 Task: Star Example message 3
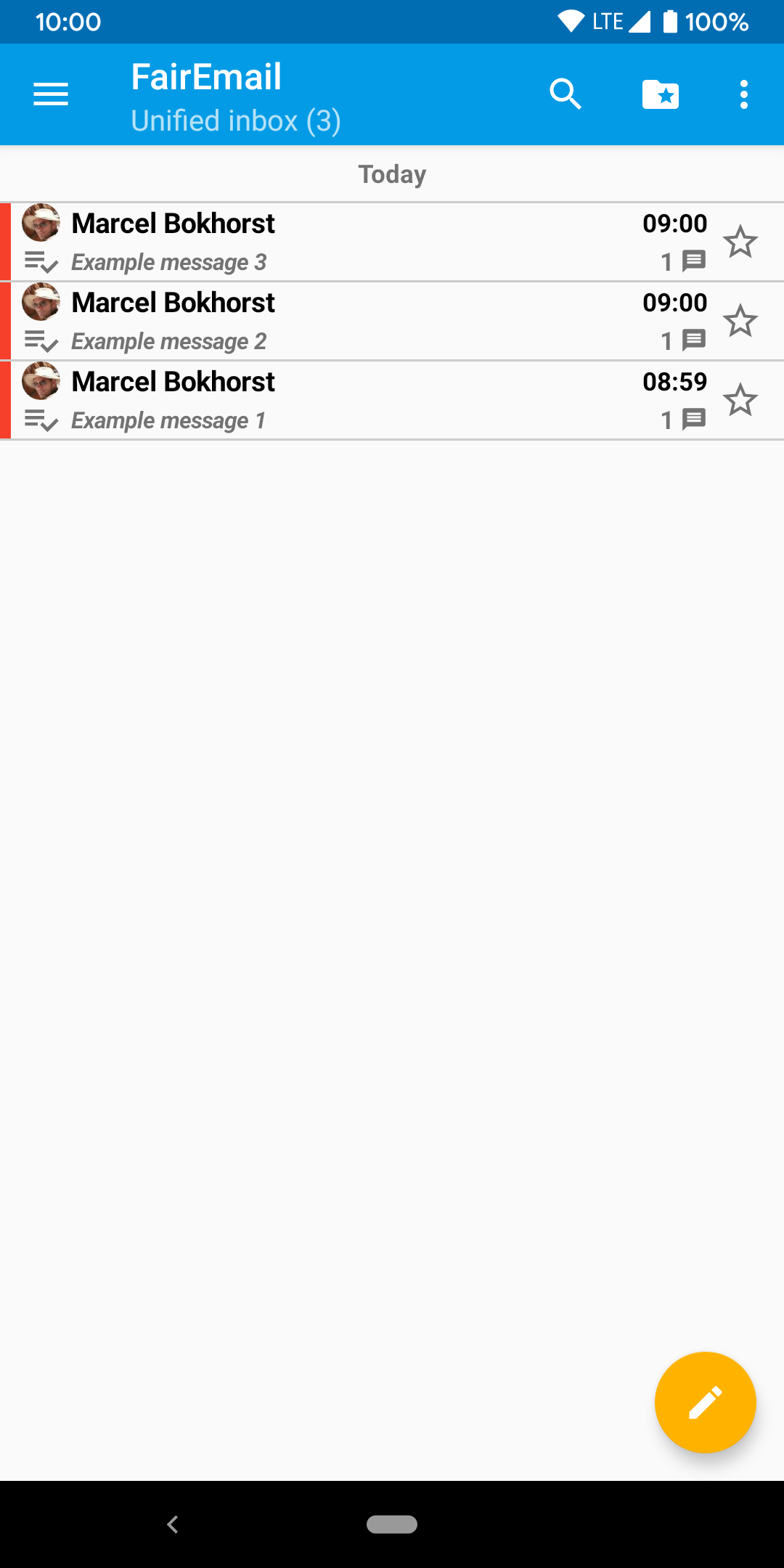point(740,242)
